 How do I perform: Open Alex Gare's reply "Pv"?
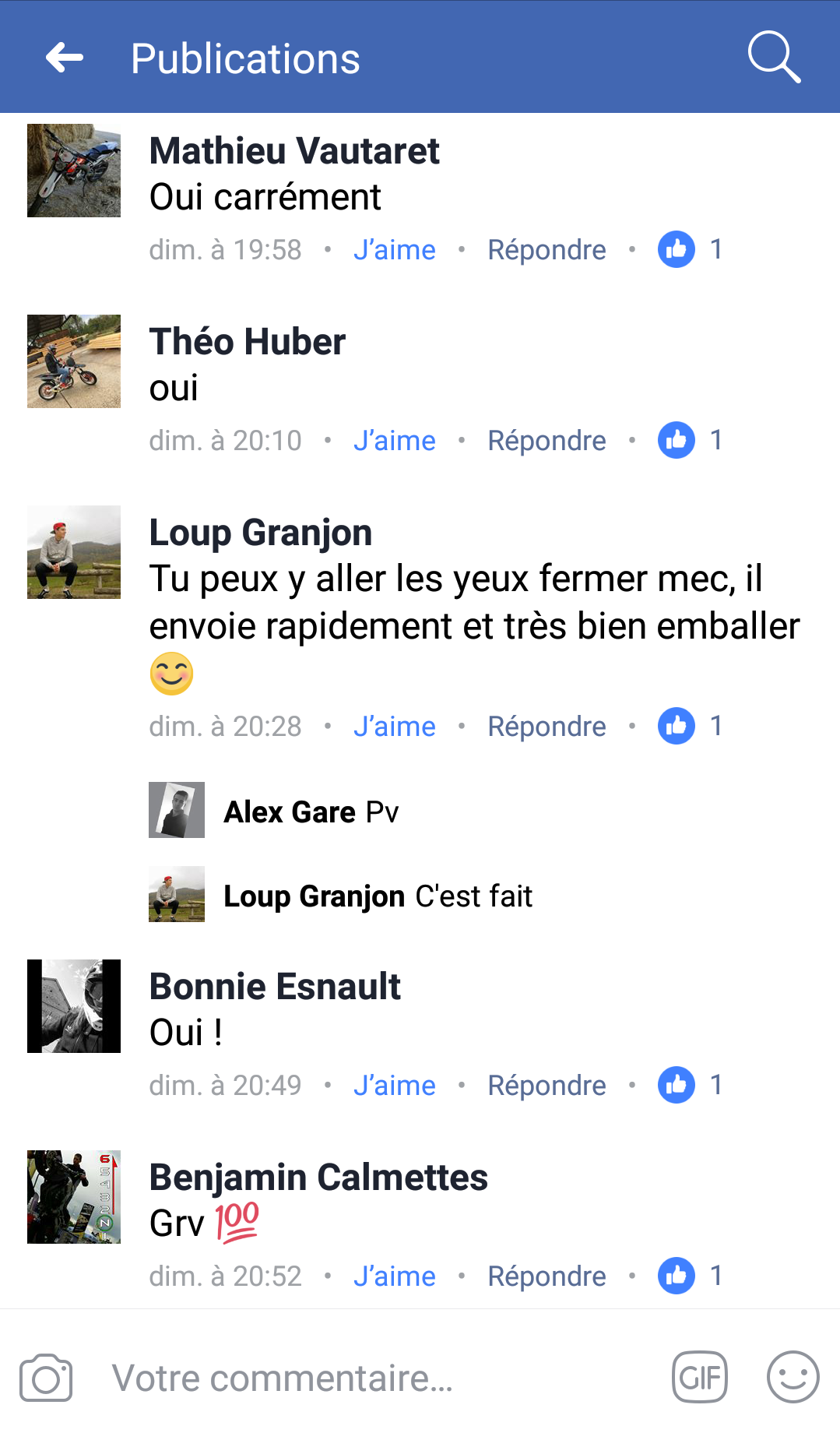[311, 812]
